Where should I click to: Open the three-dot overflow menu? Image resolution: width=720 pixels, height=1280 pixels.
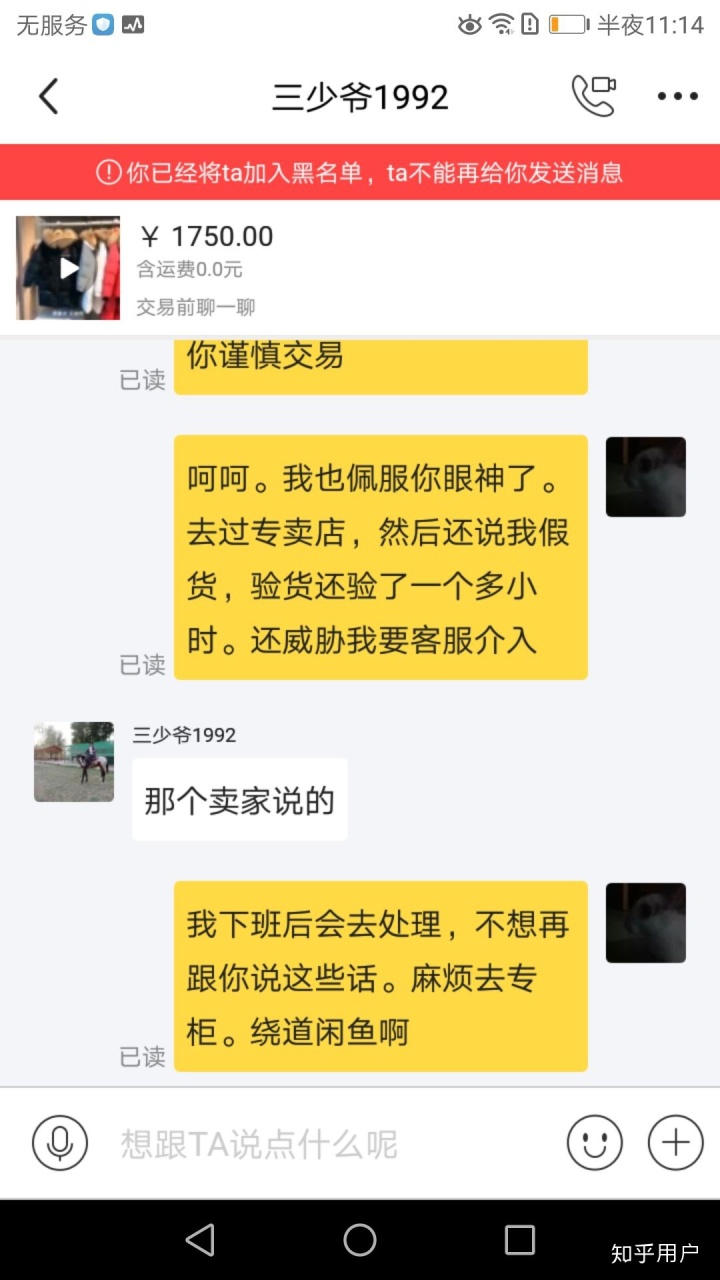pyautogui.click(x=677, y=97)
